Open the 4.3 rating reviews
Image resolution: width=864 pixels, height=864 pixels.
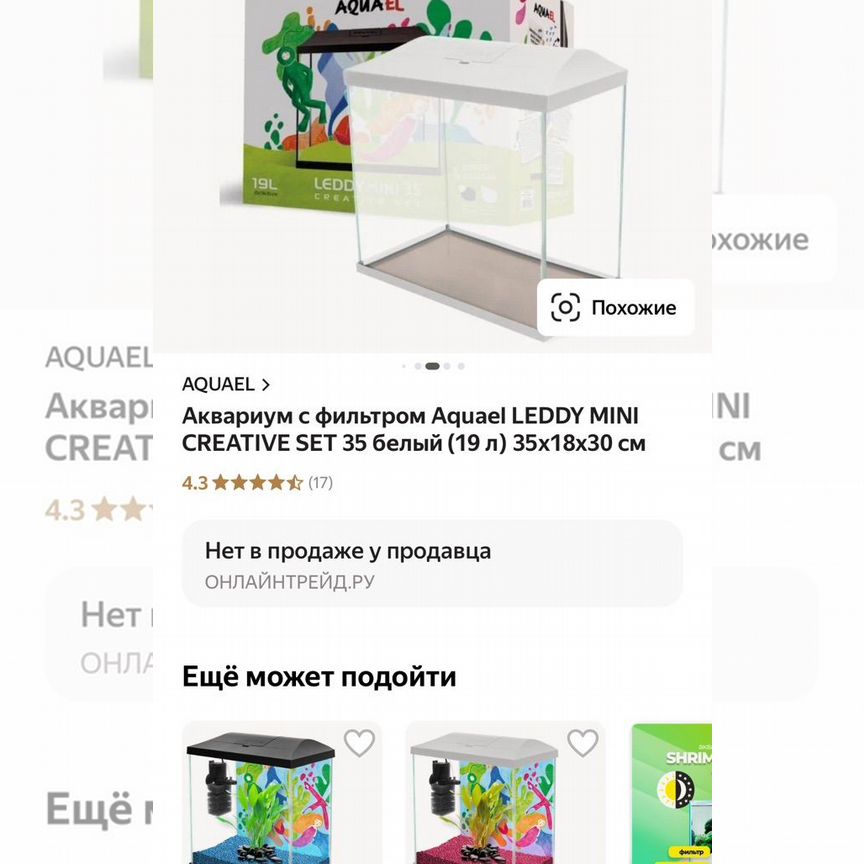point(257,483)
